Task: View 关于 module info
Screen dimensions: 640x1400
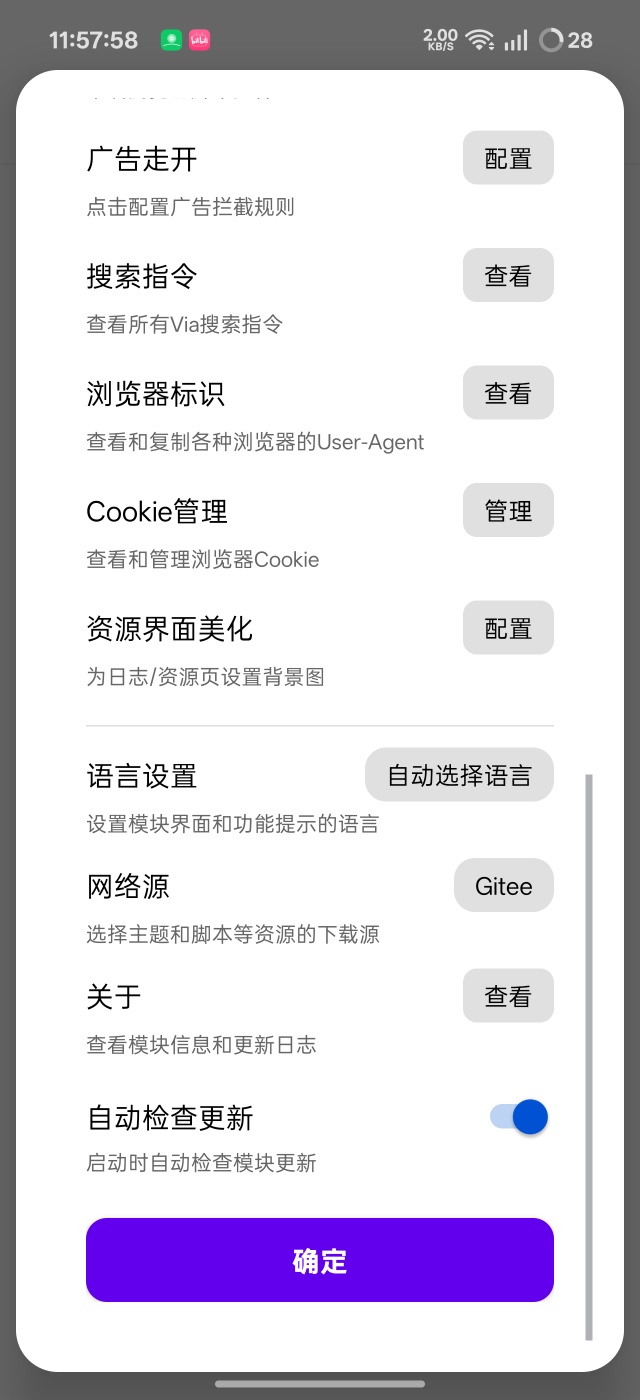Action: point(508,996)
